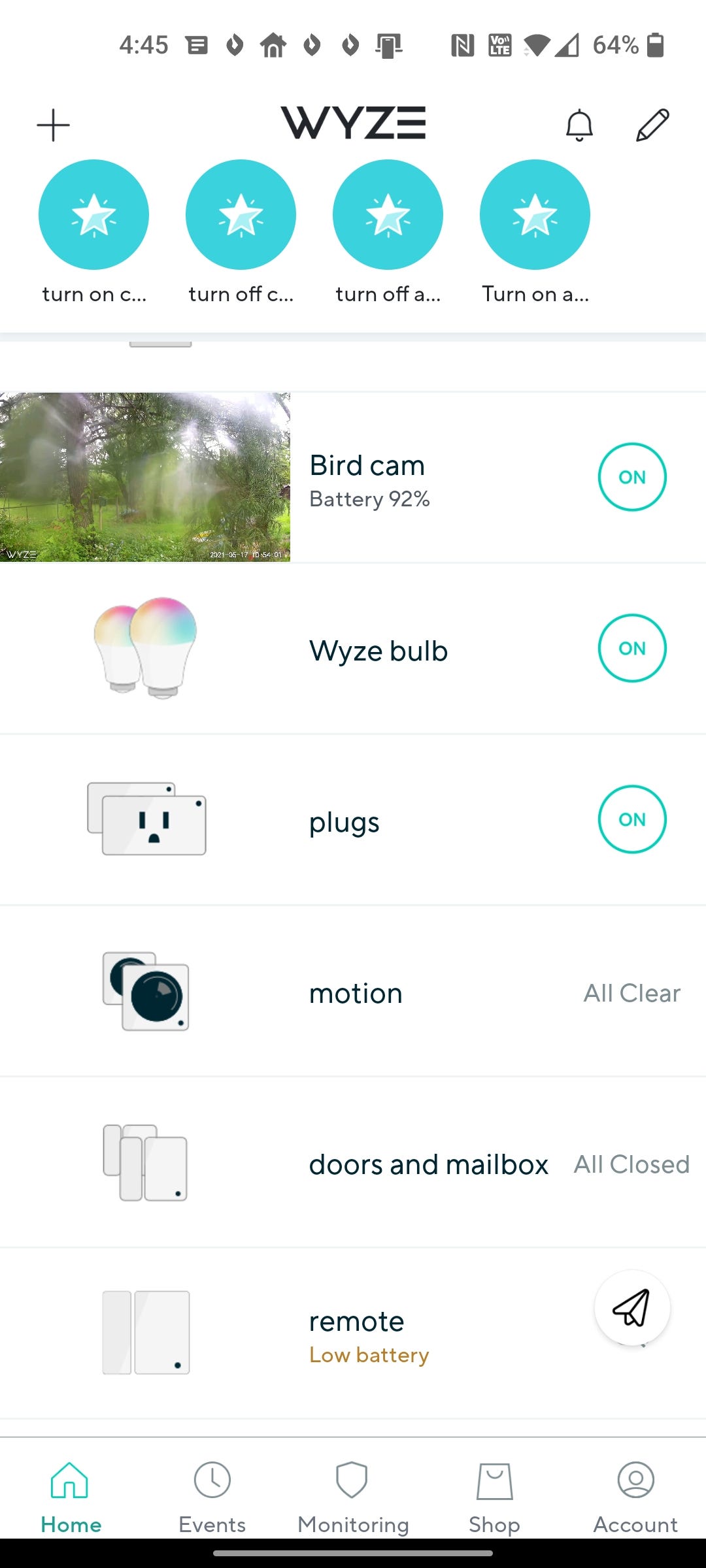Open the Wyze bulb group
This screenshot has height=1568, width=706.
click(x=353, y=648)
